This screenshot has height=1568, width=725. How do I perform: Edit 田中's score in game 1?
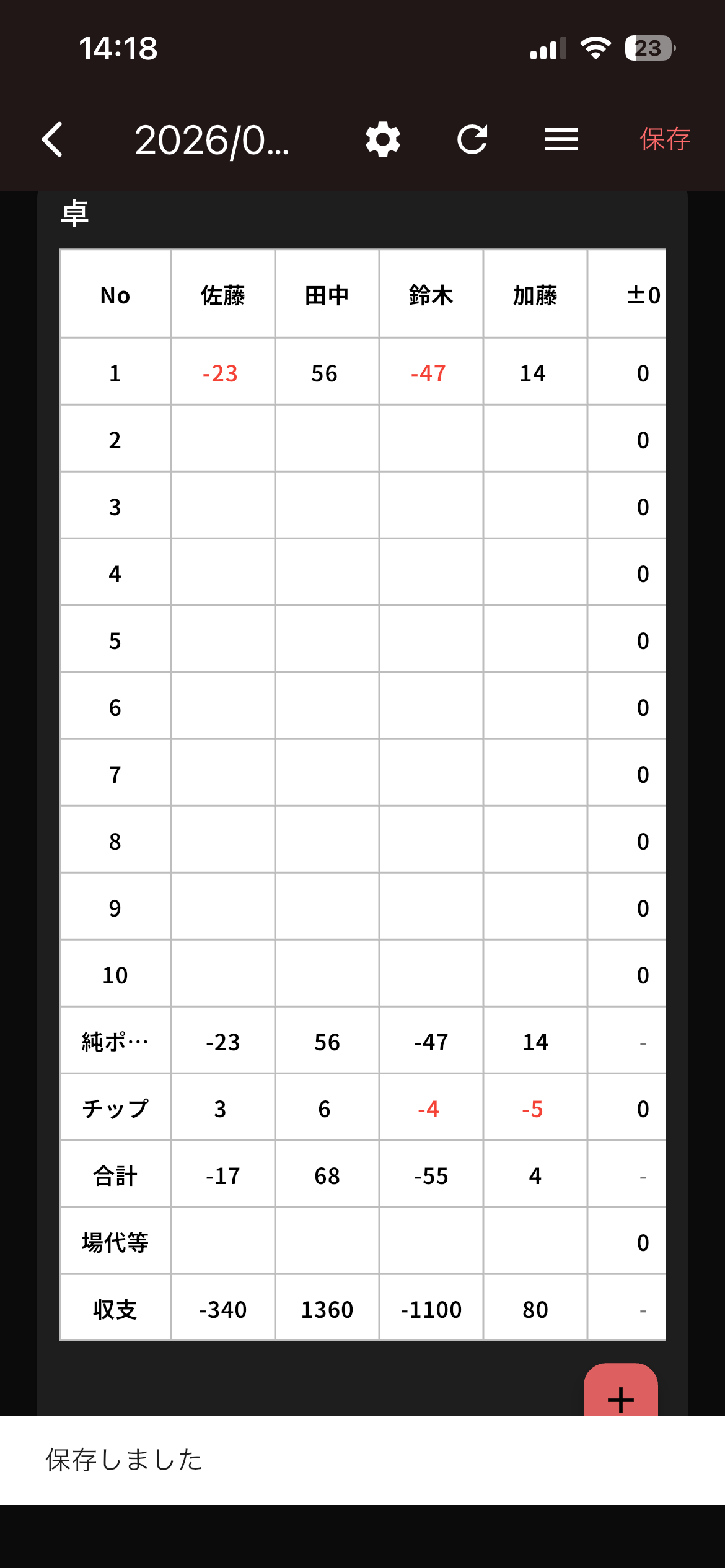click(x=327, y=372)
